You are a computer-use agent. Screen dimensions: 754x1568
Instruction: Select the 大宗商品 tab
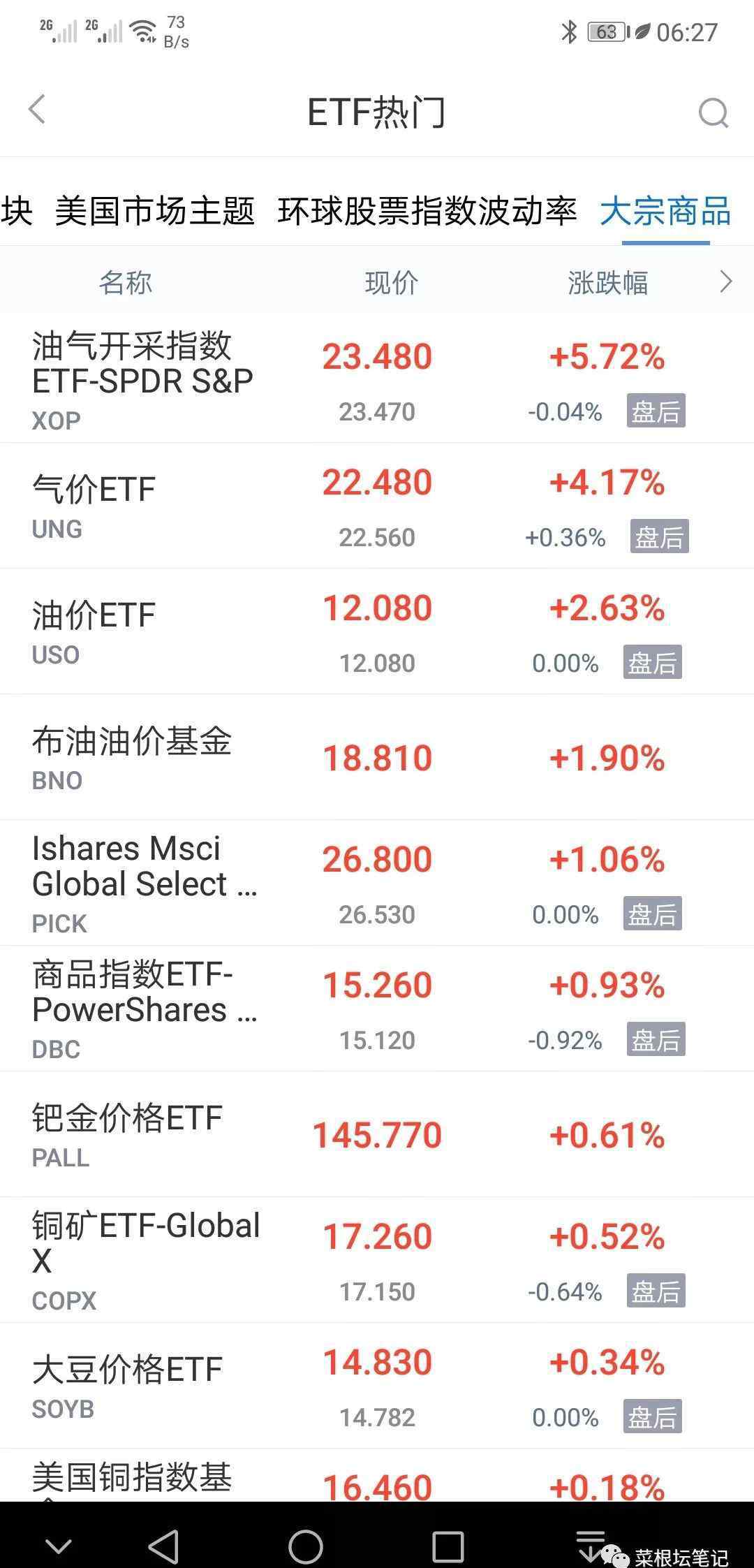[666, 211]
